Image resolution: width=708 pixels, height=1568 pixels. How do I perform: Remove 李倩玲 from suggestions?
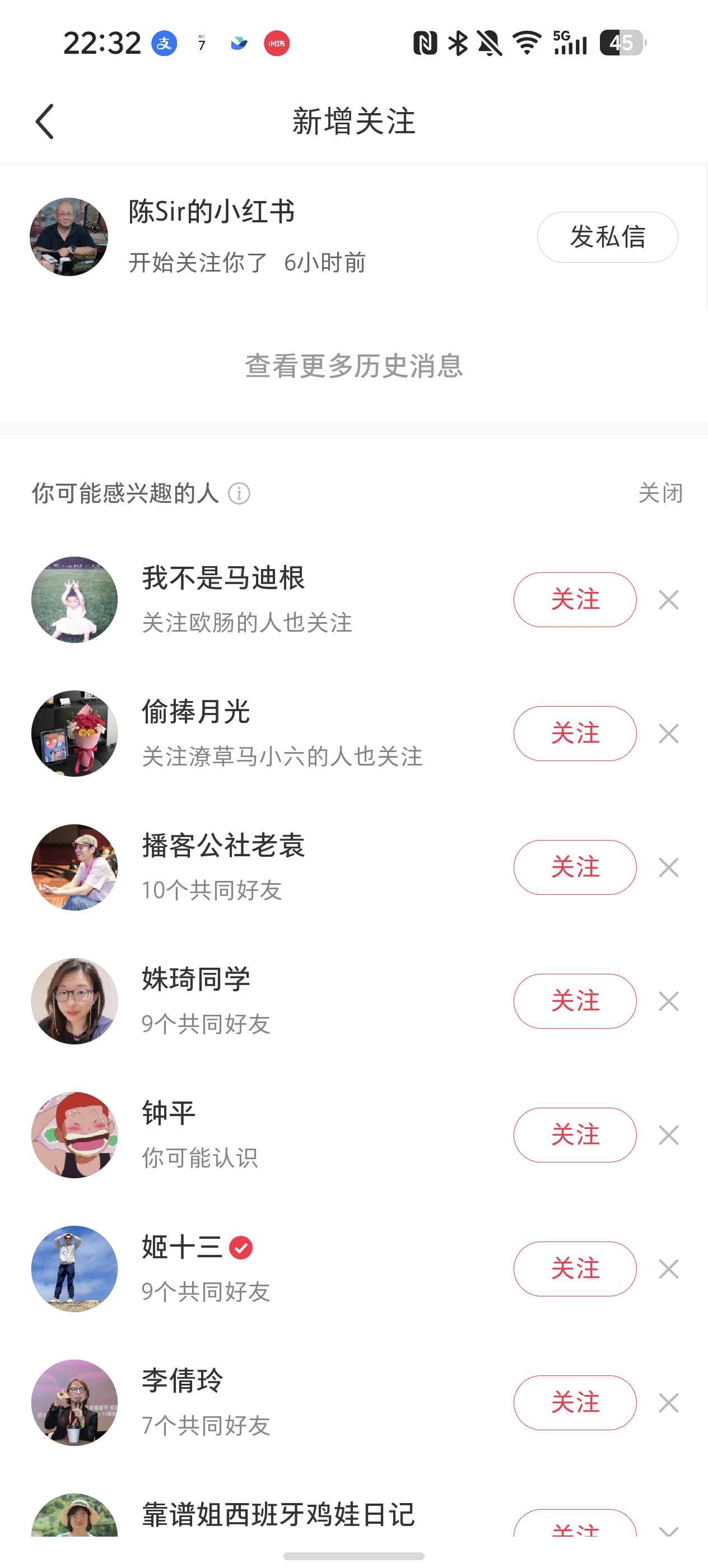click(x=668, y=1404)
